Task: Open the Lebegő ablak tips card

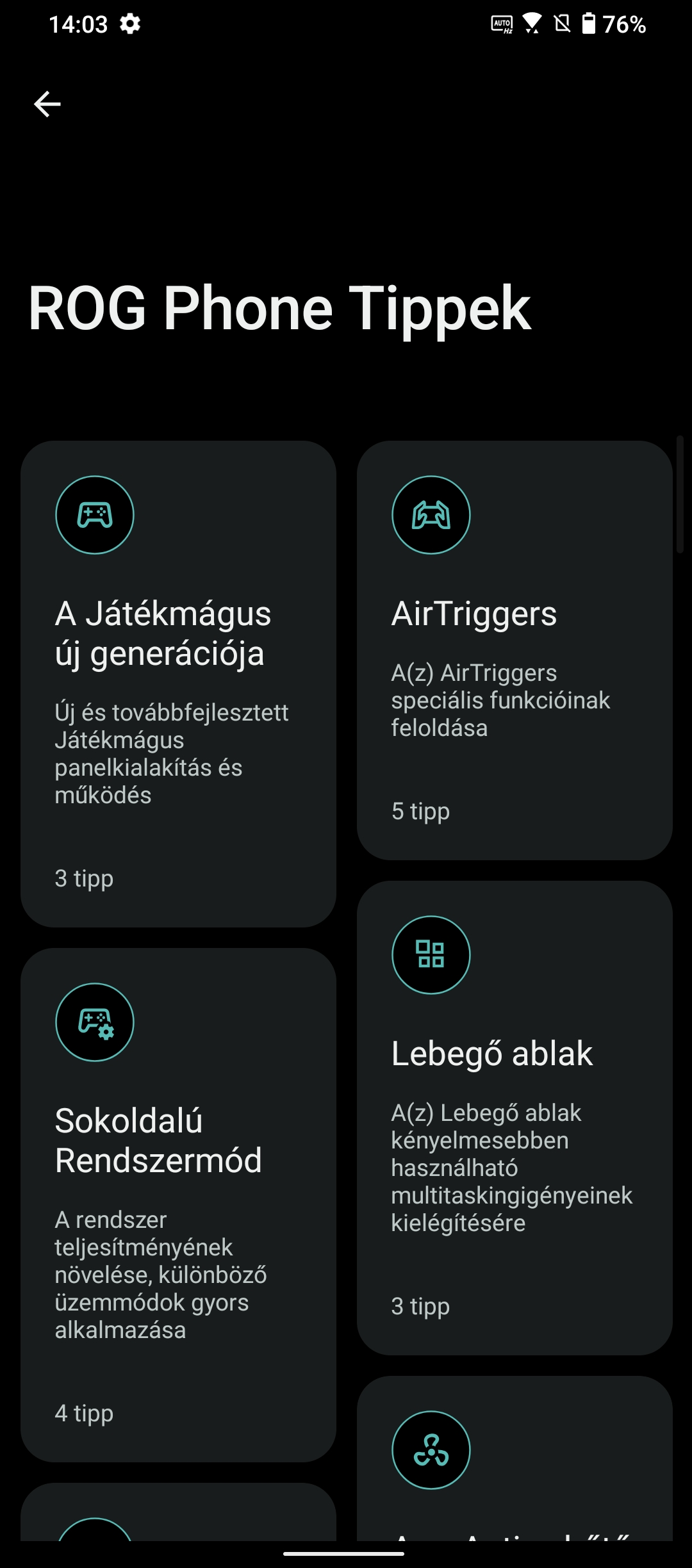Action: coord(515,1118)
